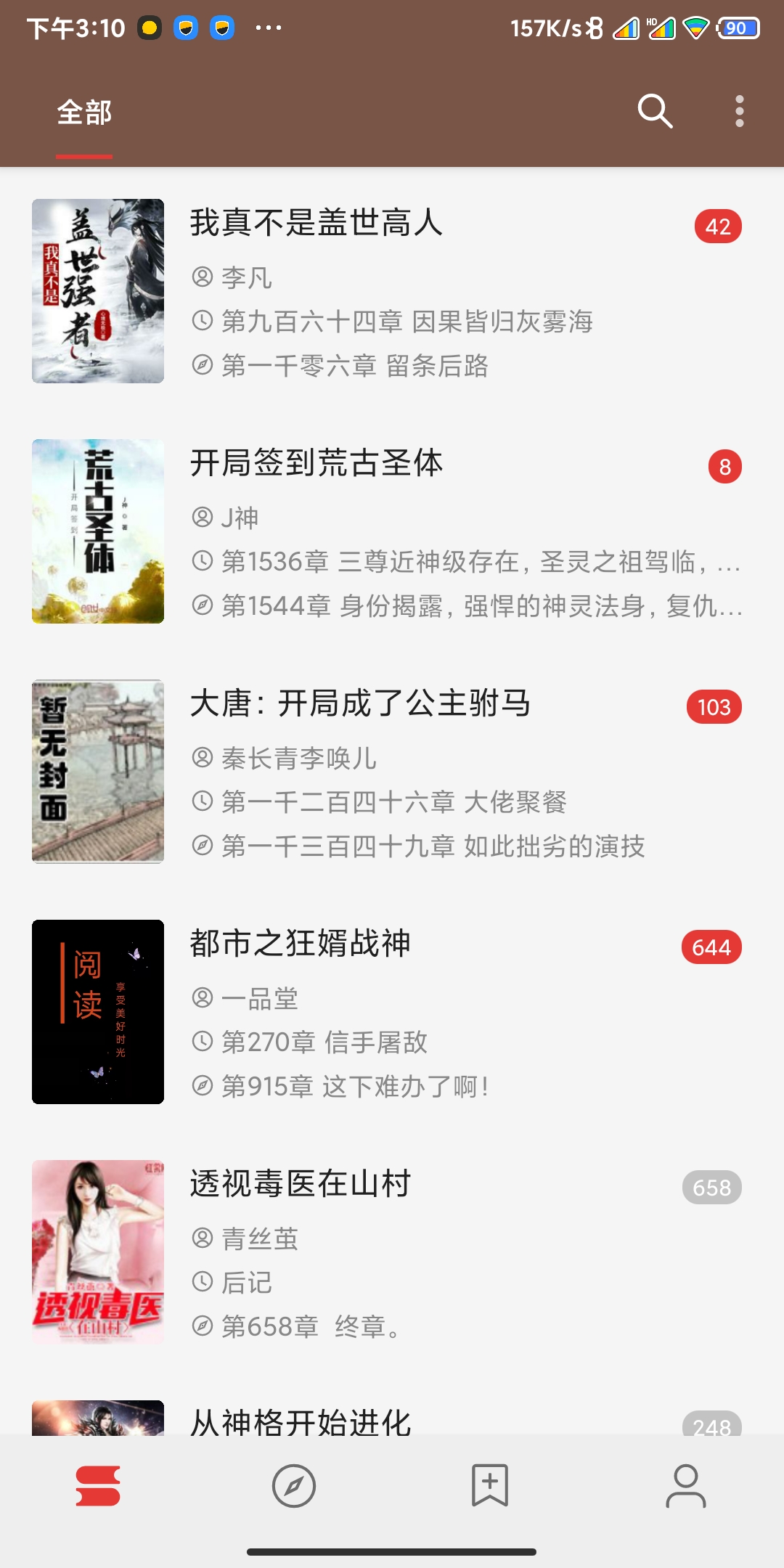Viewport: 784px width, 1568px height.
Task: Open the search icon at top
Action: [x=656, y=113]
